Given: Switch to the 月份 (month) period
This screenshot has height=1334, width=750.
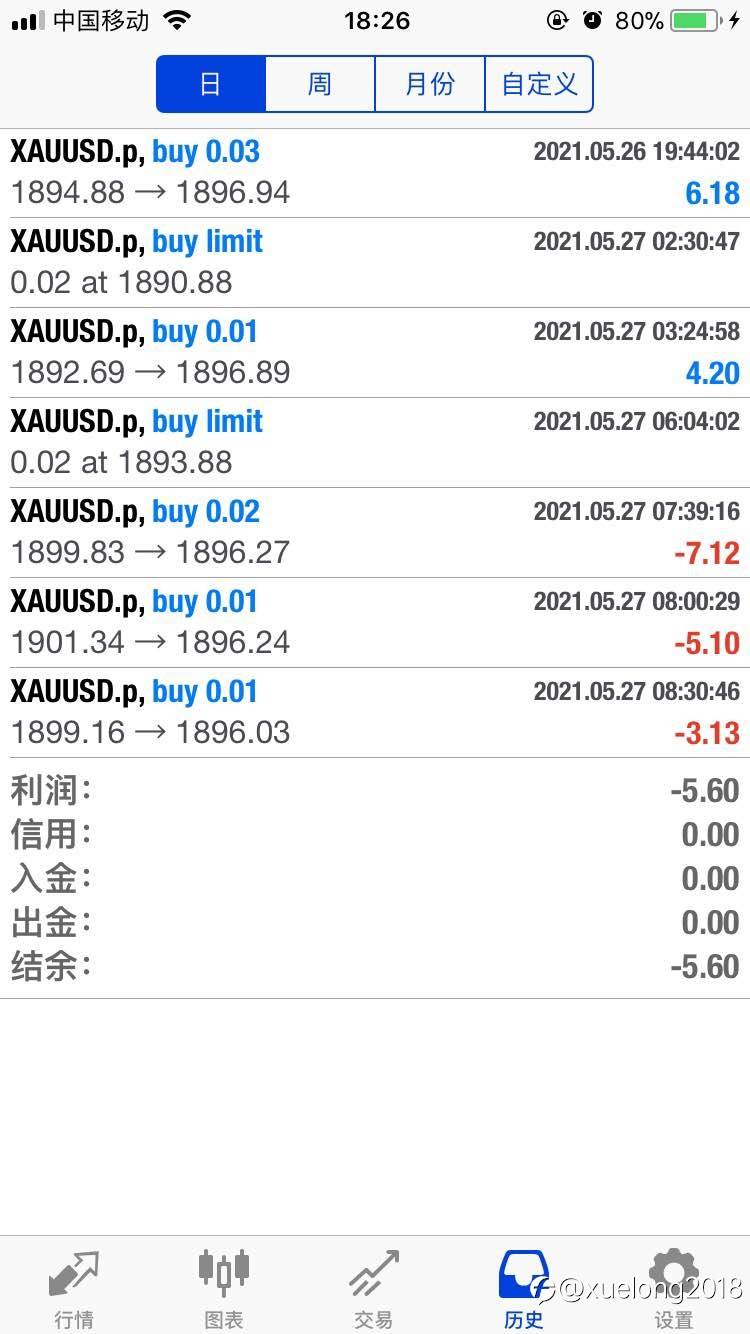Looking at the screenshot, I should coord(430,84).
